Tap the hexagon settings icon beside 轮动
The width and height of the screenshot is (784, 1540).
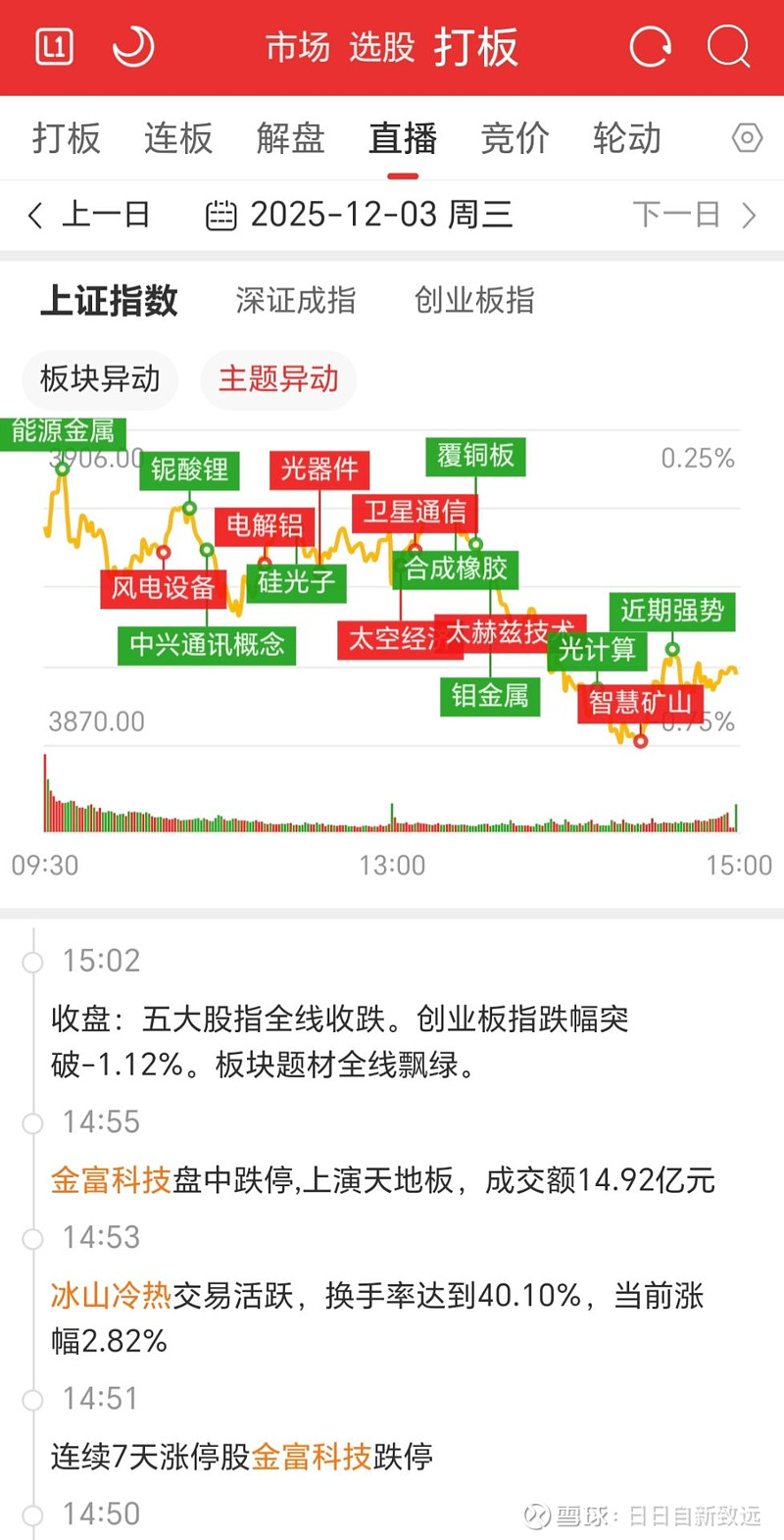coord(749,138)
